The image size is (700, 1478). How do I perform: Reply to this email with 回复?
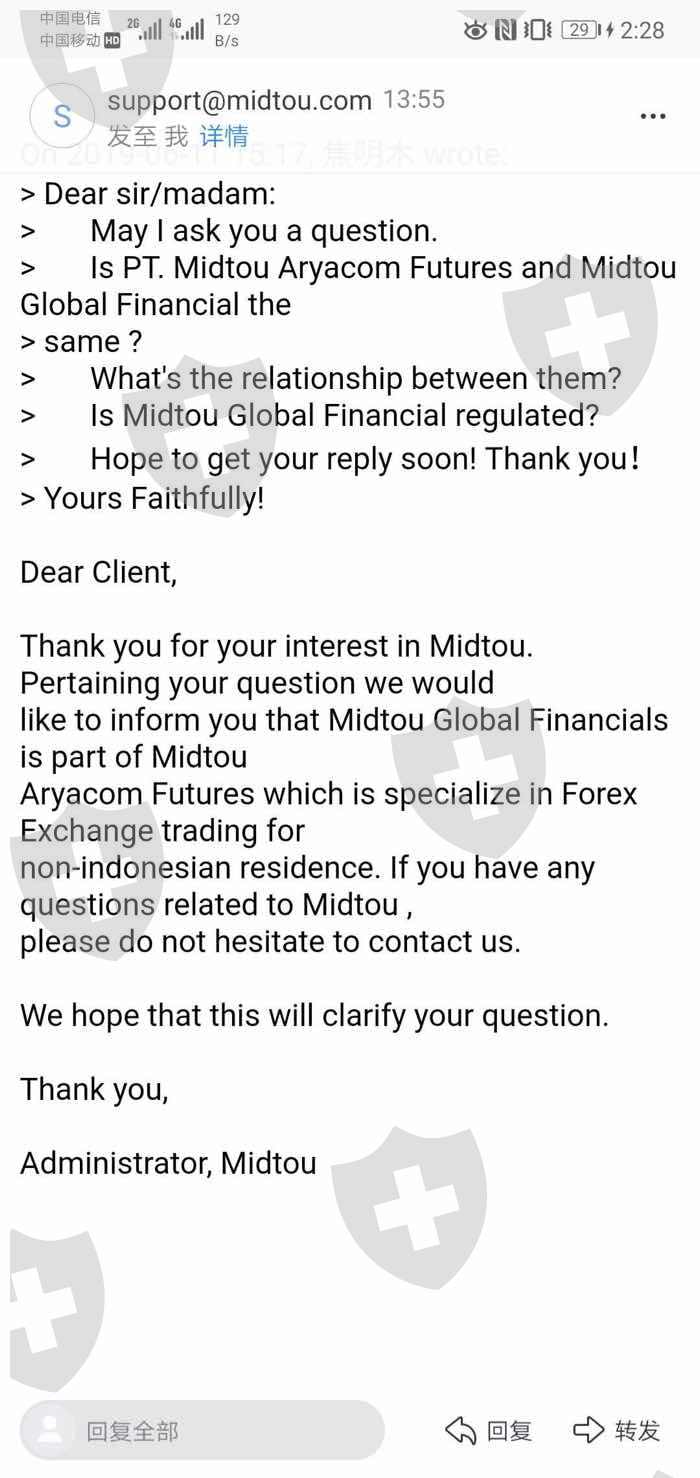(489, 1431)
